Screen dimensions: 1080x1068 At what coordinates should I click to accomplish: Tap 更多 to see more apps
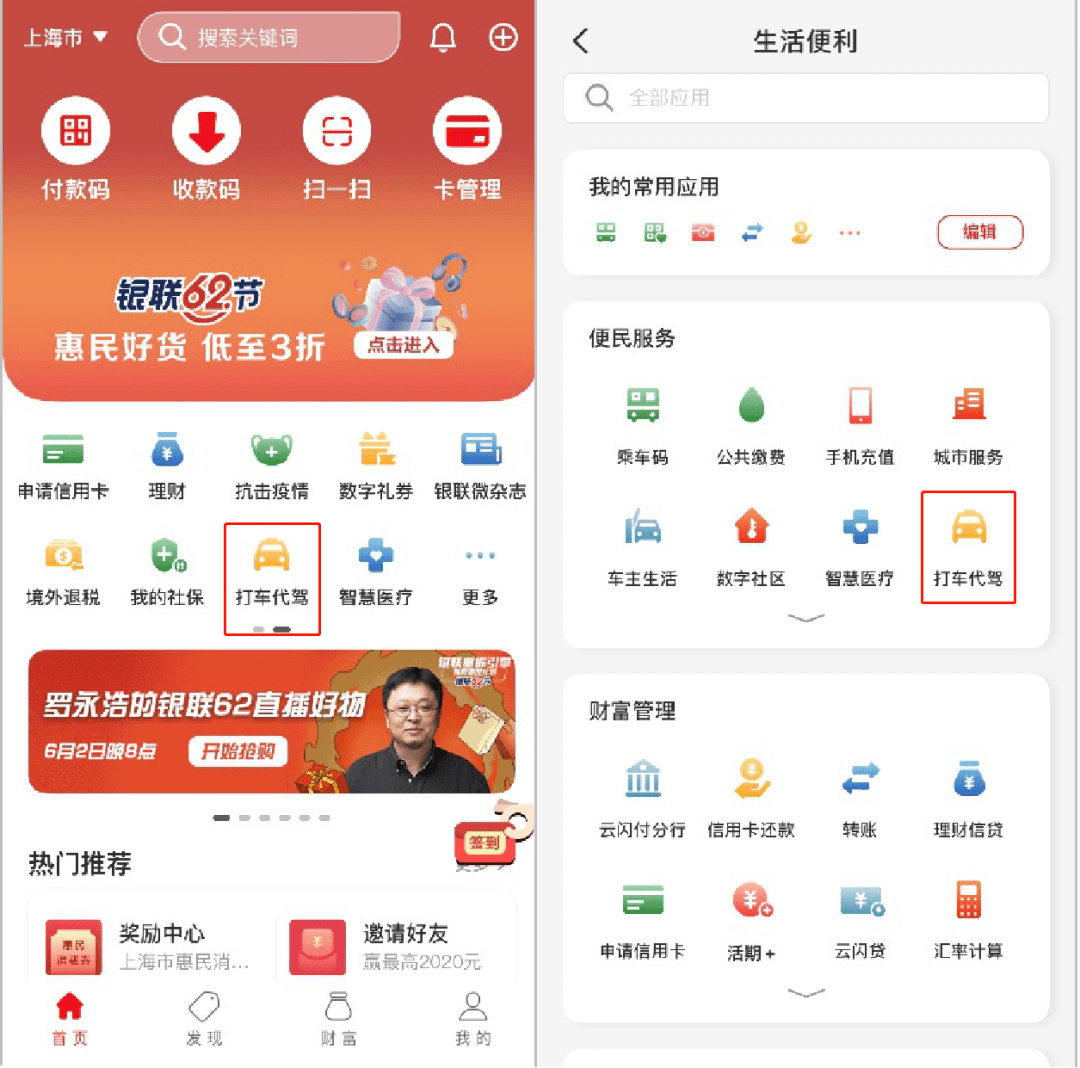[480, 572]
